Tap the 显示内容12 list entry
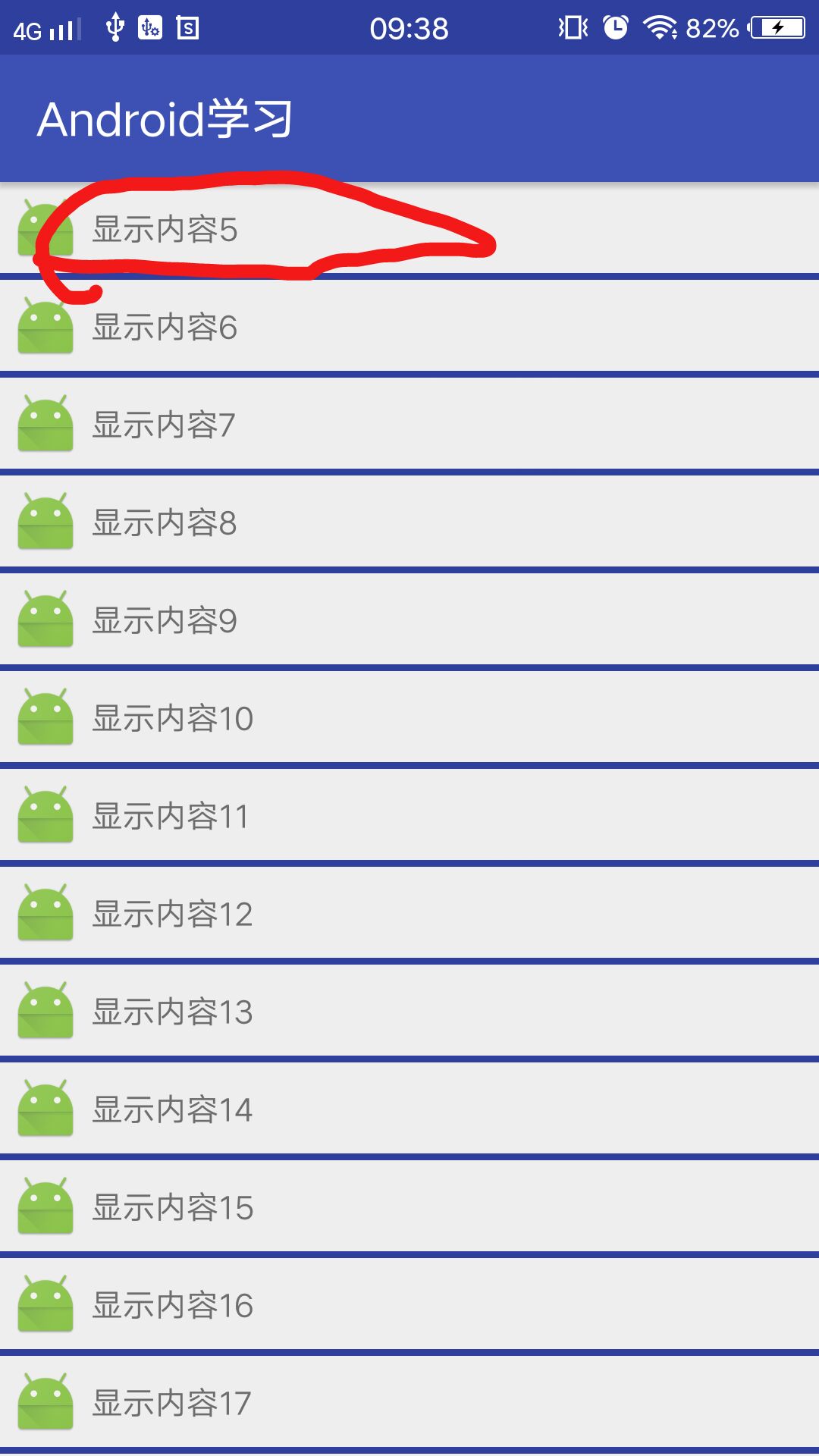The image size is (819, 1456). 409,913
